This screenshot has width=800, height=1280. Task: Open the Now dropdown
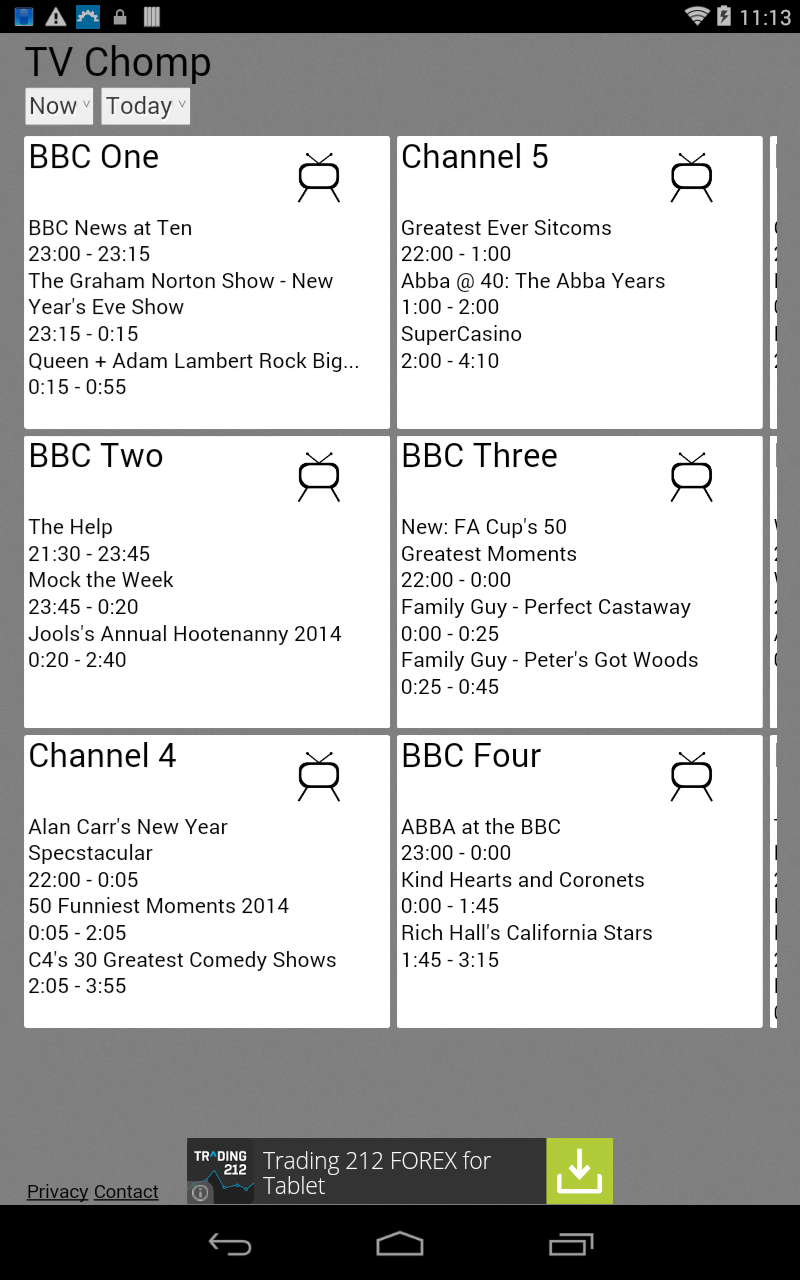pos(58,105)
